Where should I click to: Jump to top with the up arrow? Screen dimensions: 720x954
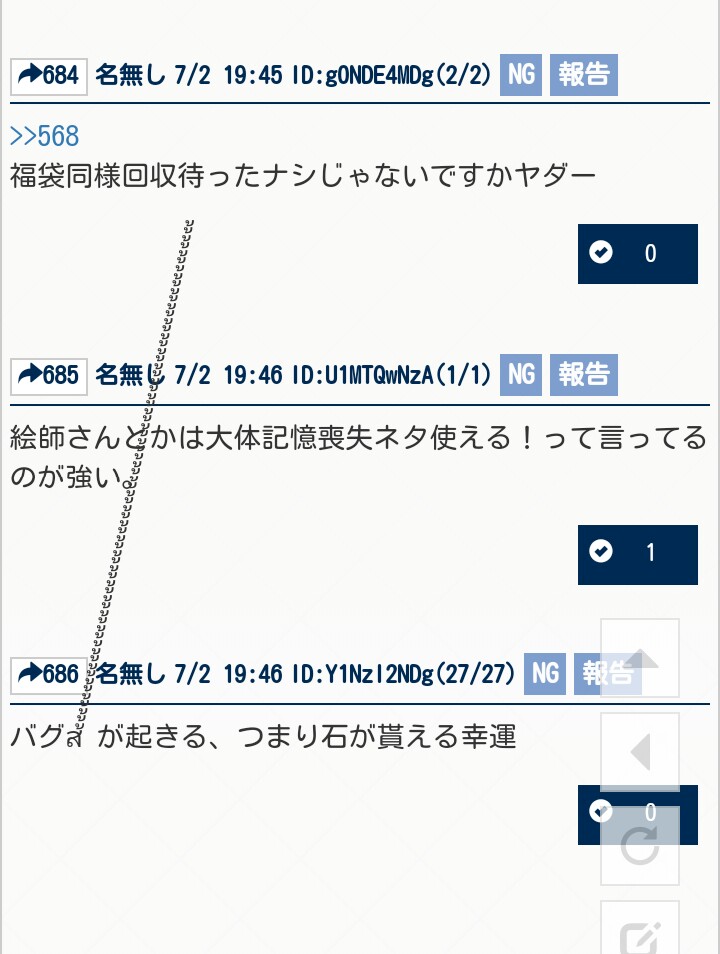pyautogui.click(x=640, y=657)
